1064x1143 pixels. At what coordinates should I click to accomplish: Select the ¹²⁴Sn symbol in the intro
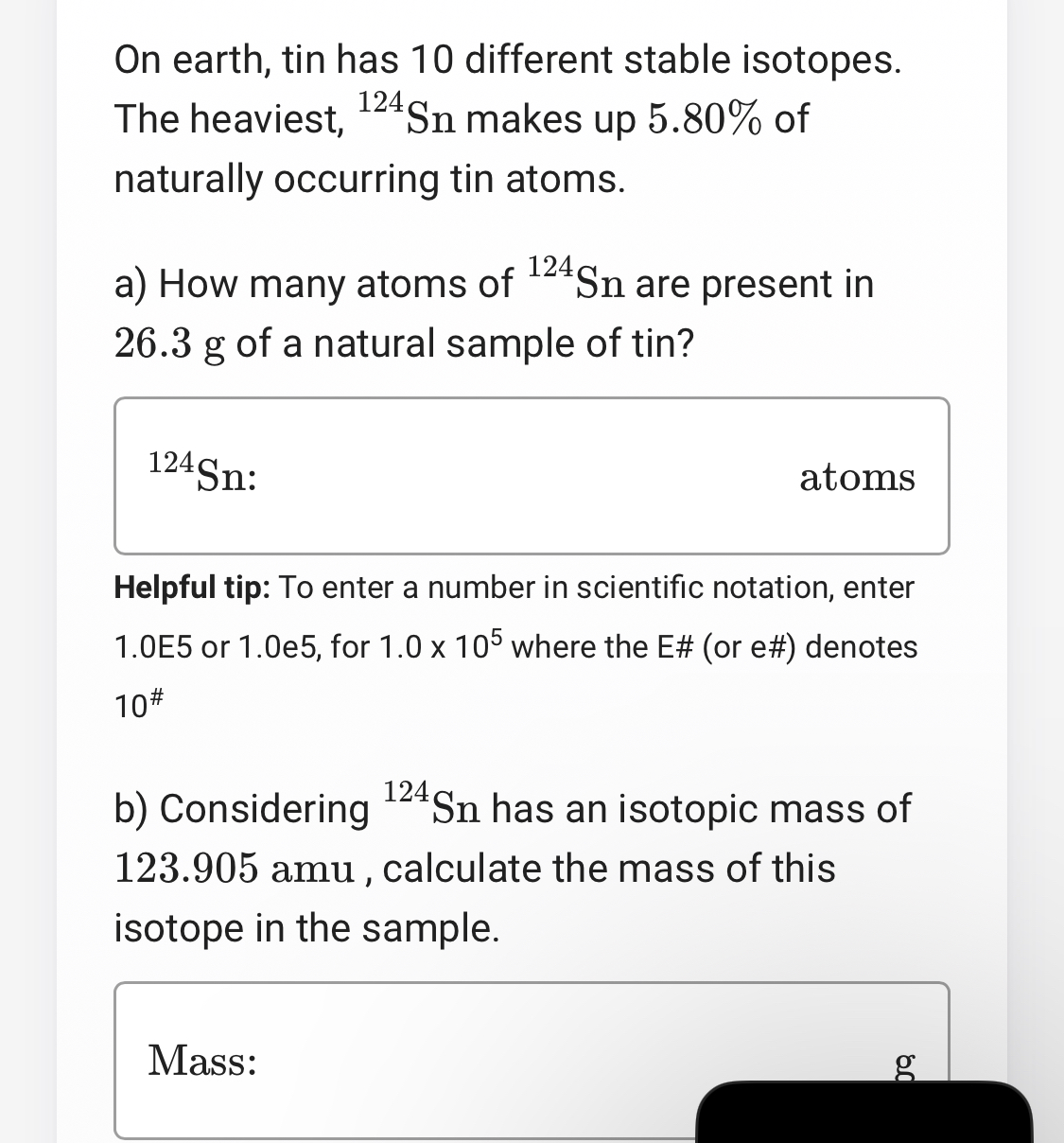(408, 114)
